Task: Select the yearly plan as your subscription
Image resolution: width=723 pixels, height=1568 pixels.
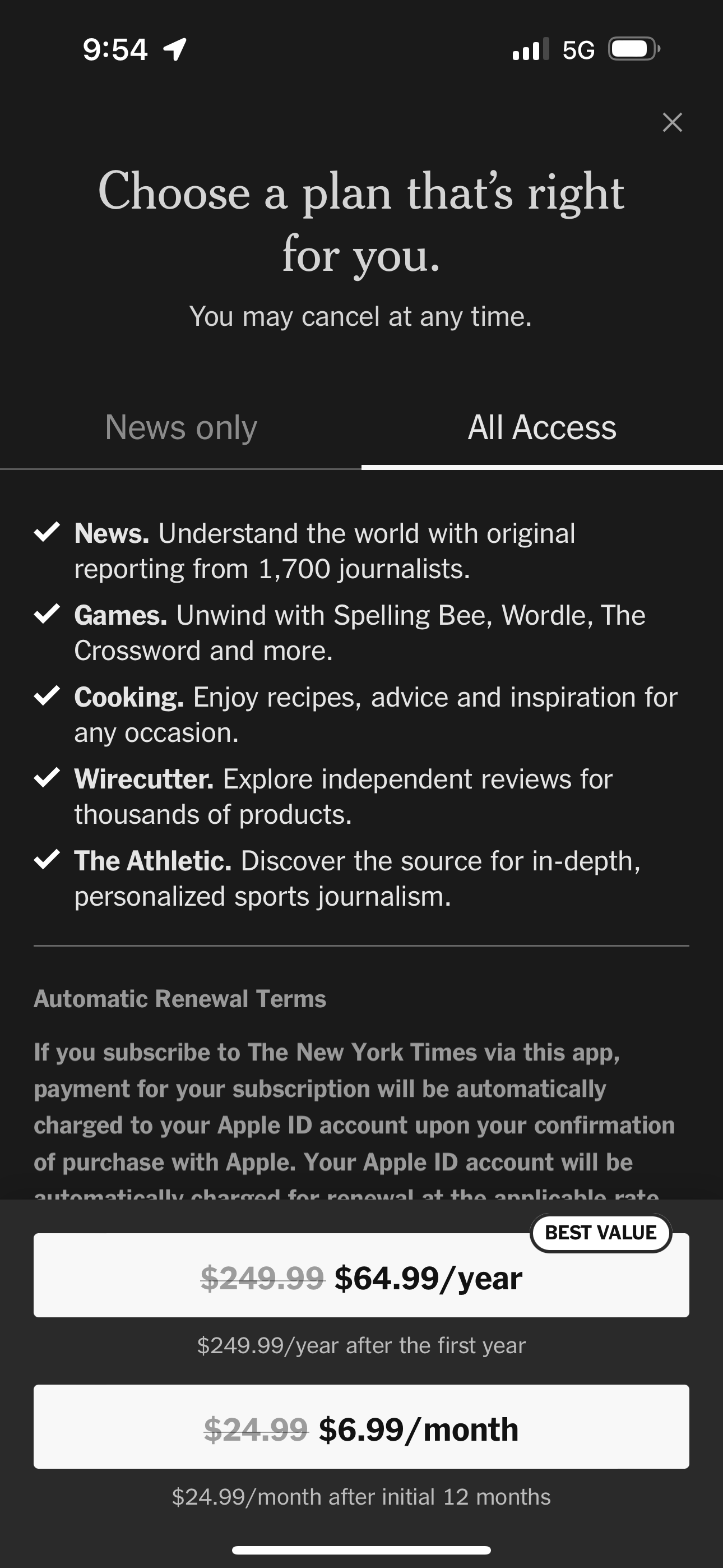Action: (x=361, y=1276)
